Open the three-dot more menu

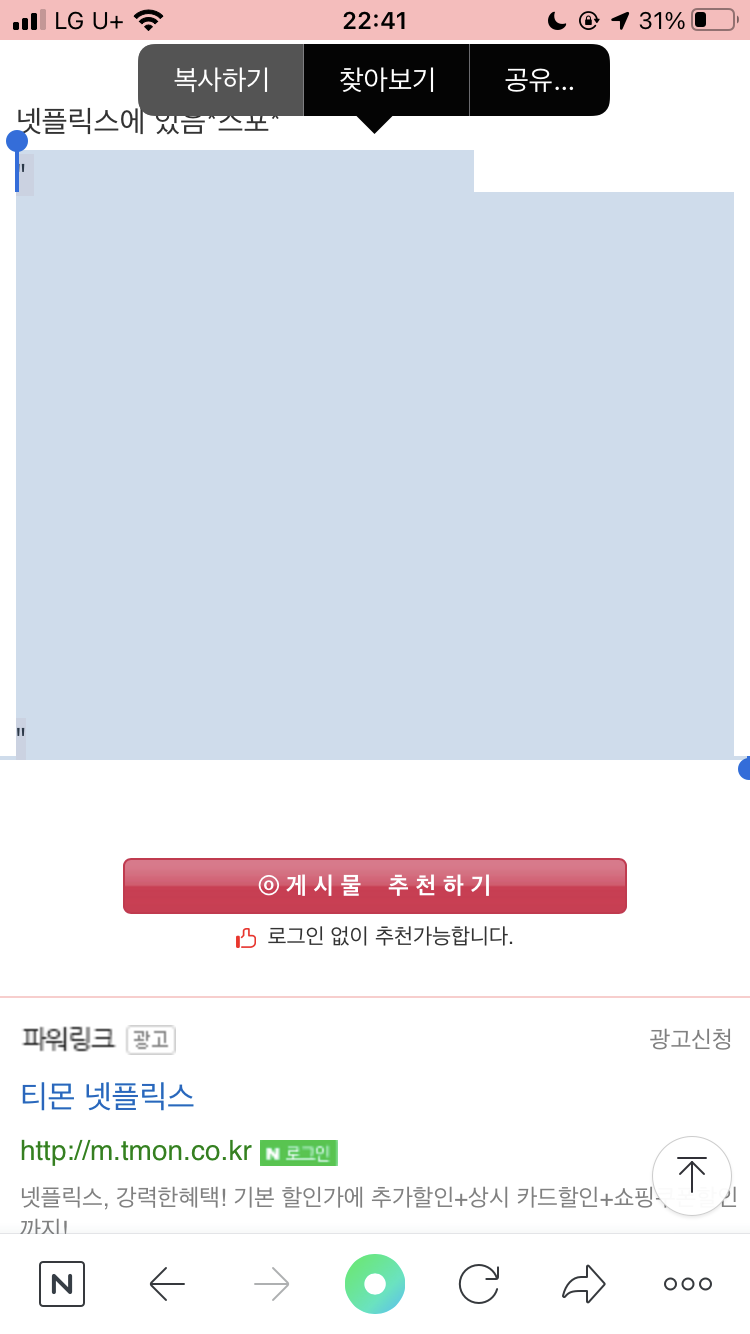click(688, 1284)
